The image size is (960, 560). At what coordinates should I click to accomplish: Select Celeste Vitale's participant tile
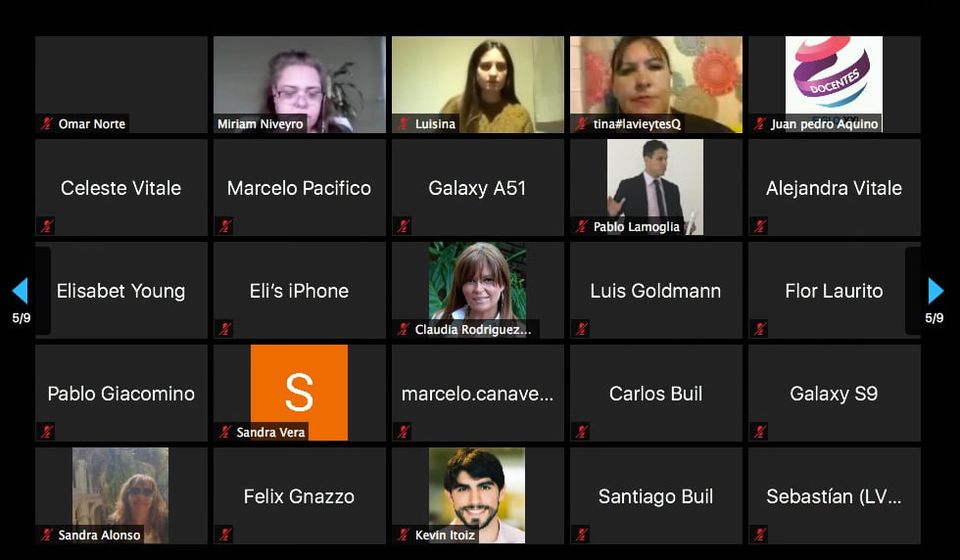coord(121,187)
